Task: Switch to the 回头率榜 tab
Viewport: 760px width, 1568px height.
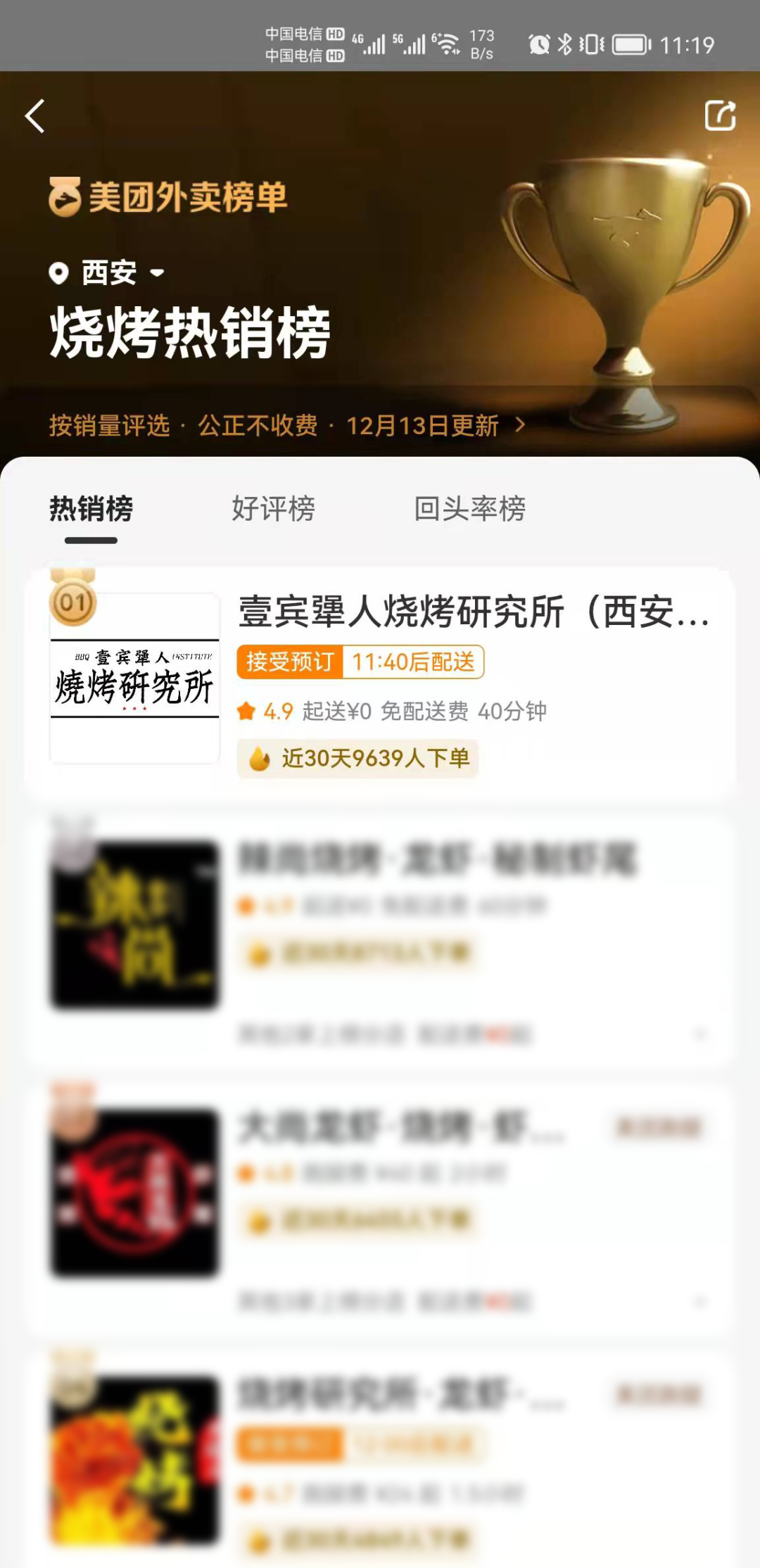Action: tap(469, 509)
